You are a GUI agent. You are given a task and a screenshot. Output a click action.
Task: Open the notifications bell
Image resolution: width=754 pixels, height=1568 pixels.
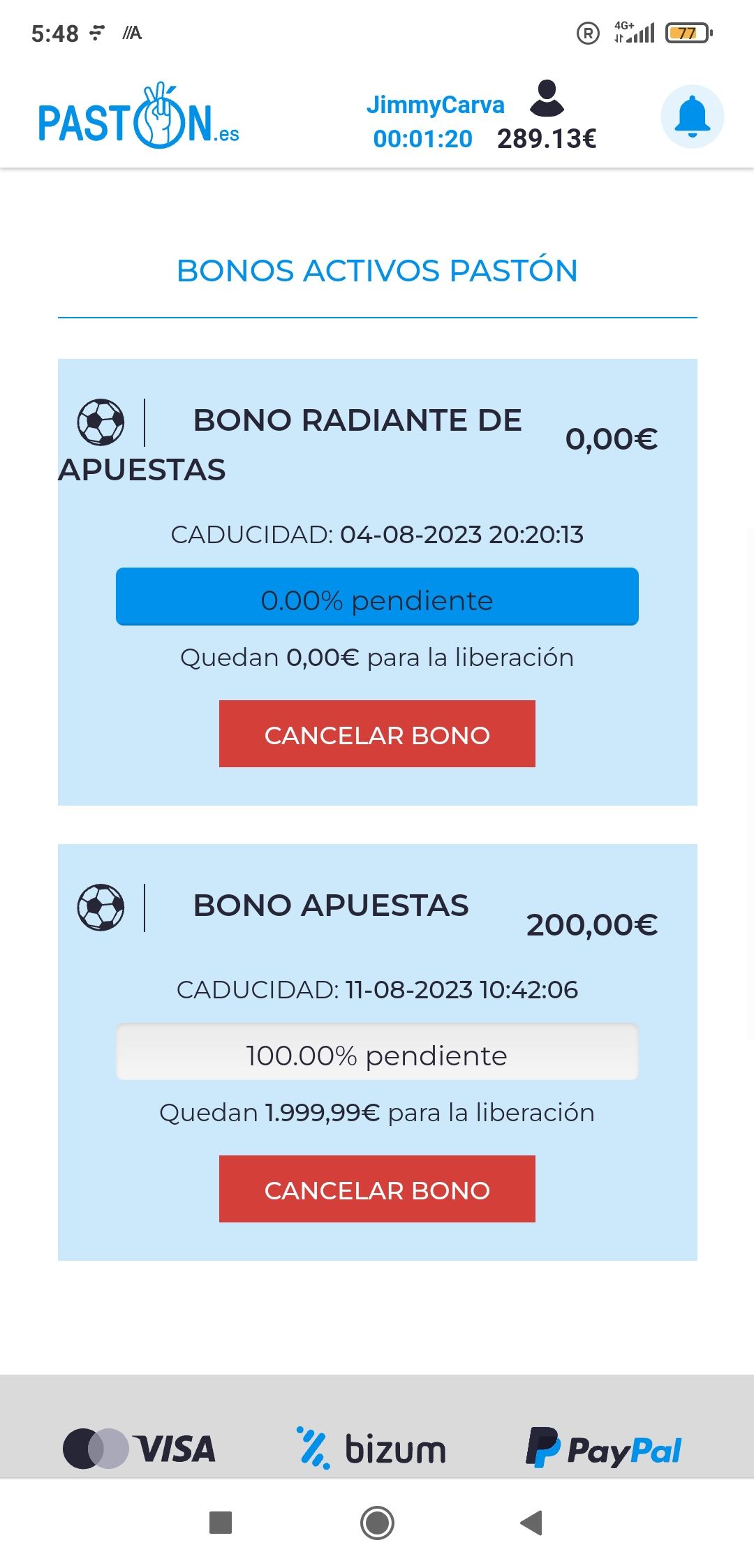click(692, 117)
